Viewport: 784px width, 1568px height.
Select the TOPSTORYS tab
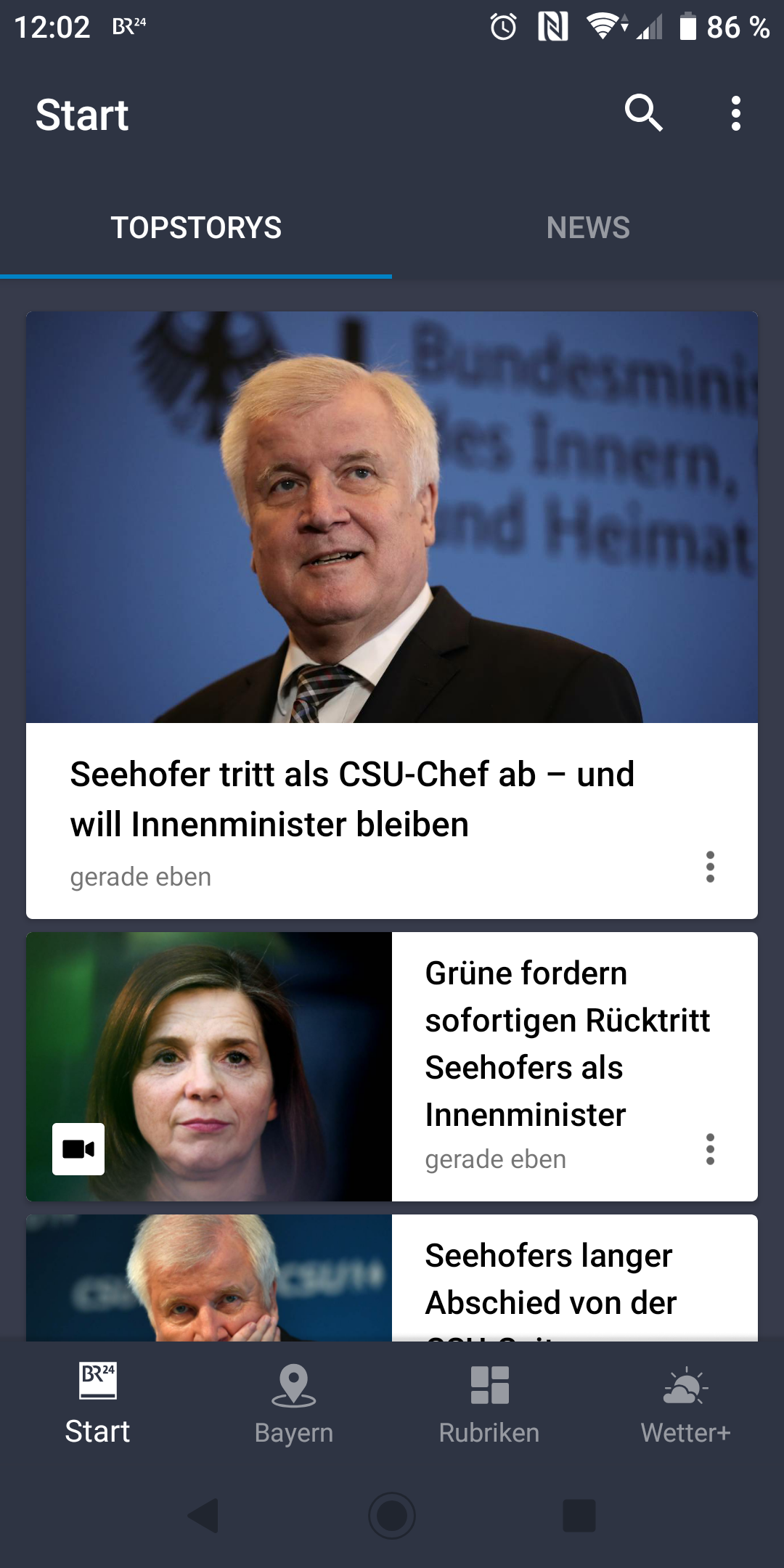click(196, 228)
